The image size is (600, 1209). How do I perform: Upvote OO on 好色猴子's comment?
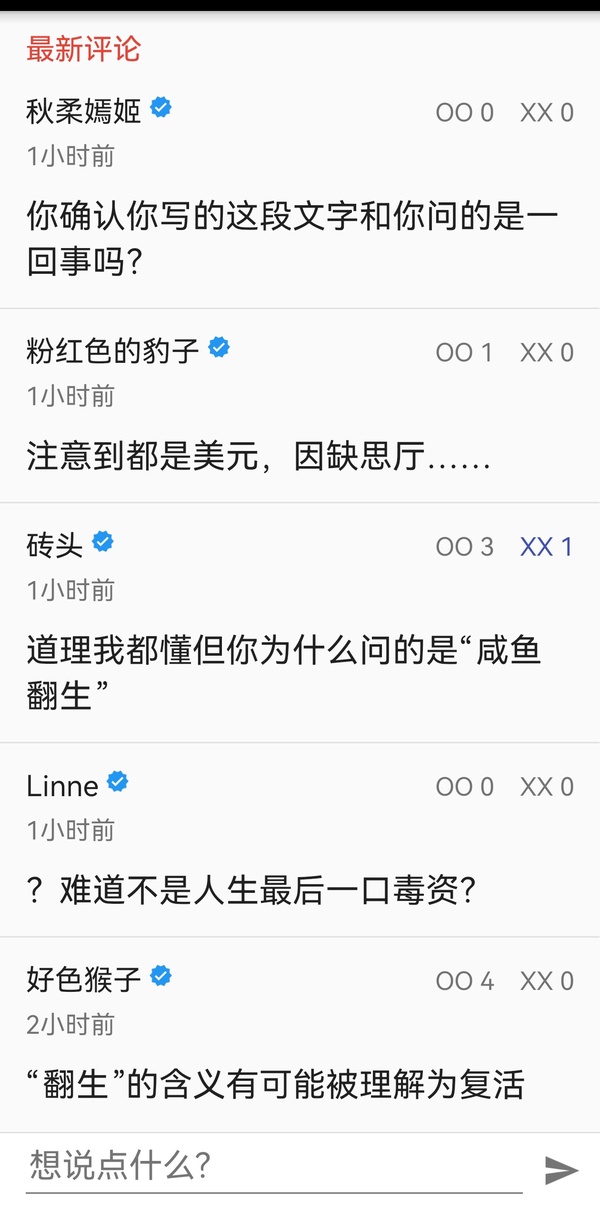(465, 981)
